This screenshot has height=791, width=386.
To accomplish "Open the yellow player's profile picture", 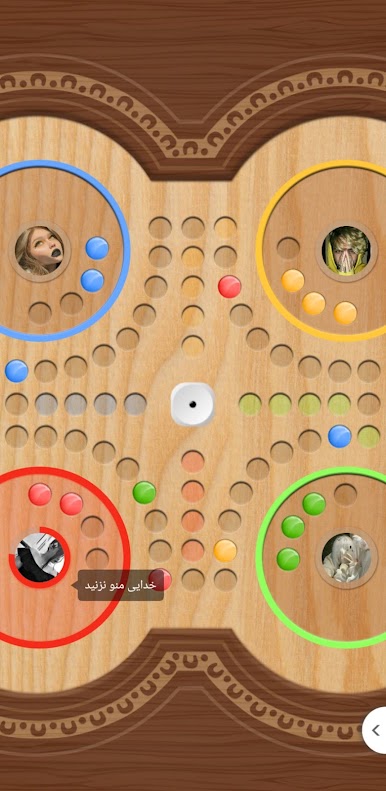I will click(346, 251).
